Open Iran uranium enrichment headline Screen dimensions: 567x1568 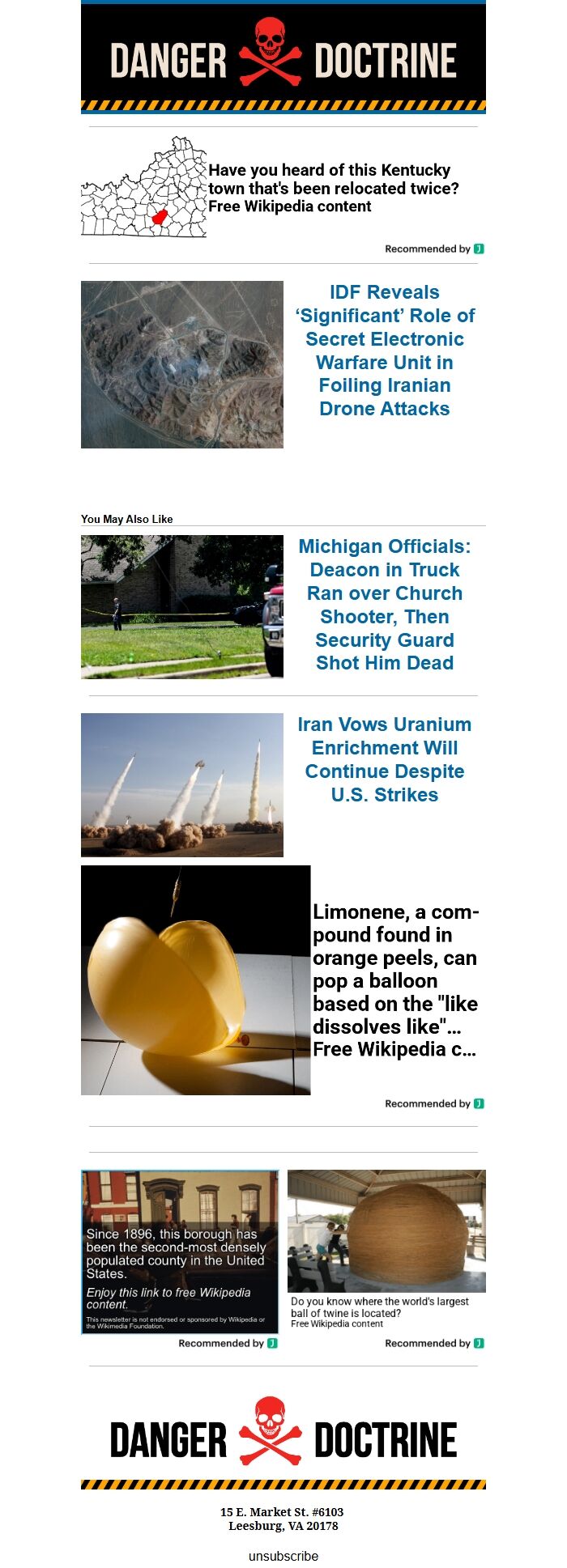(384, 759)
